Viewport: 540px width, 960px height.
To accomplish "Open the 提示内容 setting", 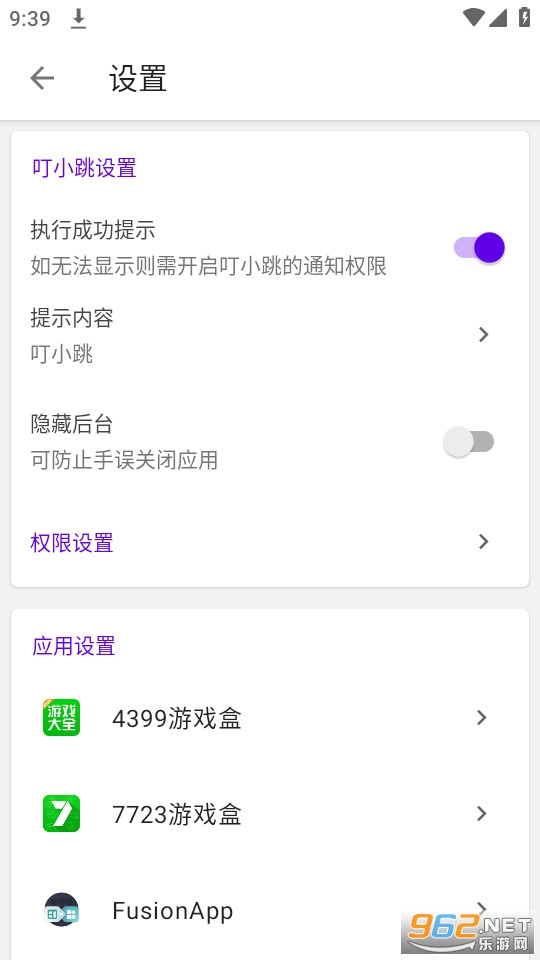I will pos(269,334).
